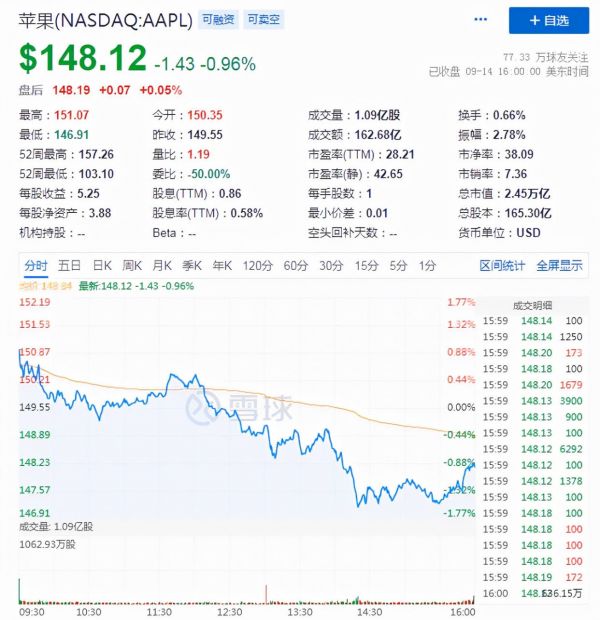The width and height of the screenshot is (600, 620).
Task: Open the three-dot more options menu
Action: (482, 20)
